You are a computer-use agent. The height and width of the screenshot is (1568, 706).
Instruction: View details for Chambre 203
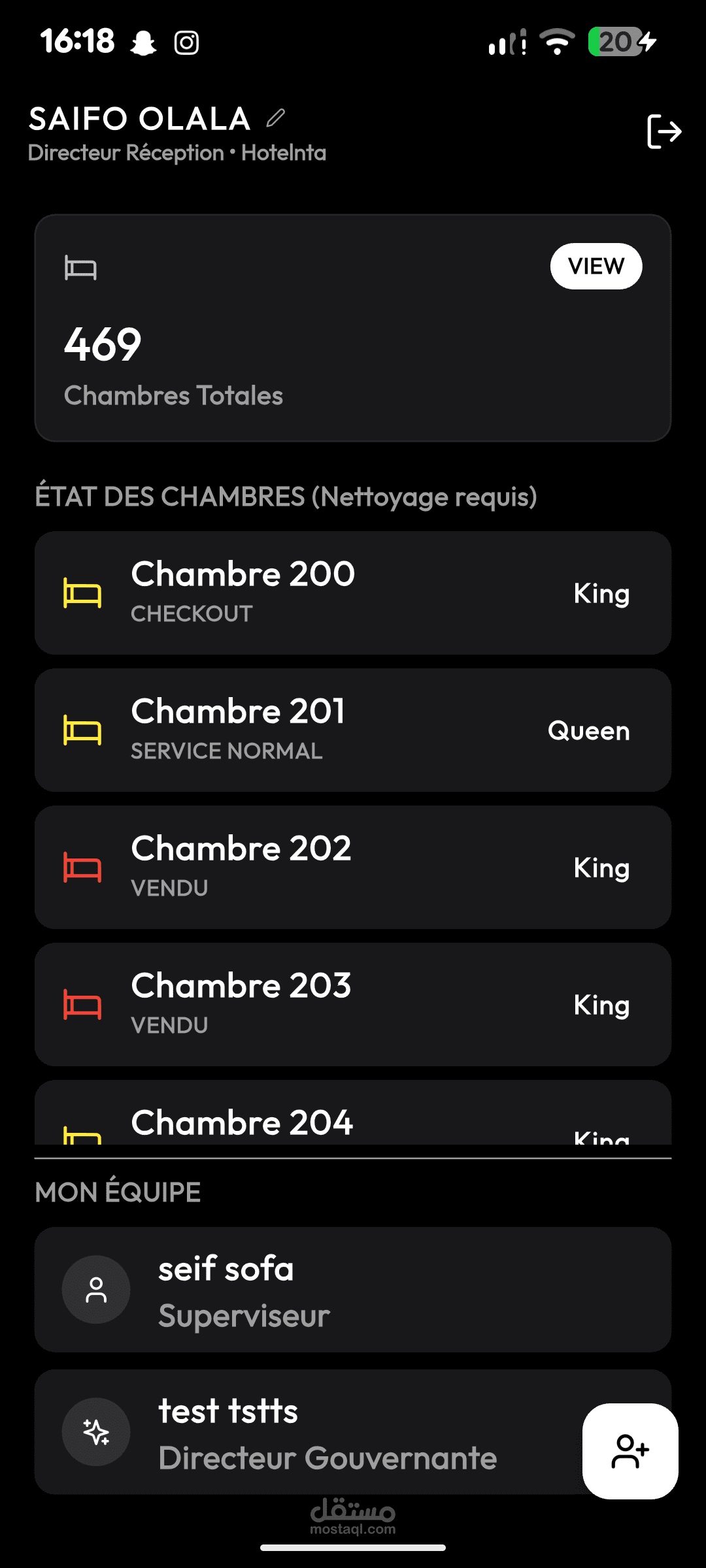pos(353,1004)
